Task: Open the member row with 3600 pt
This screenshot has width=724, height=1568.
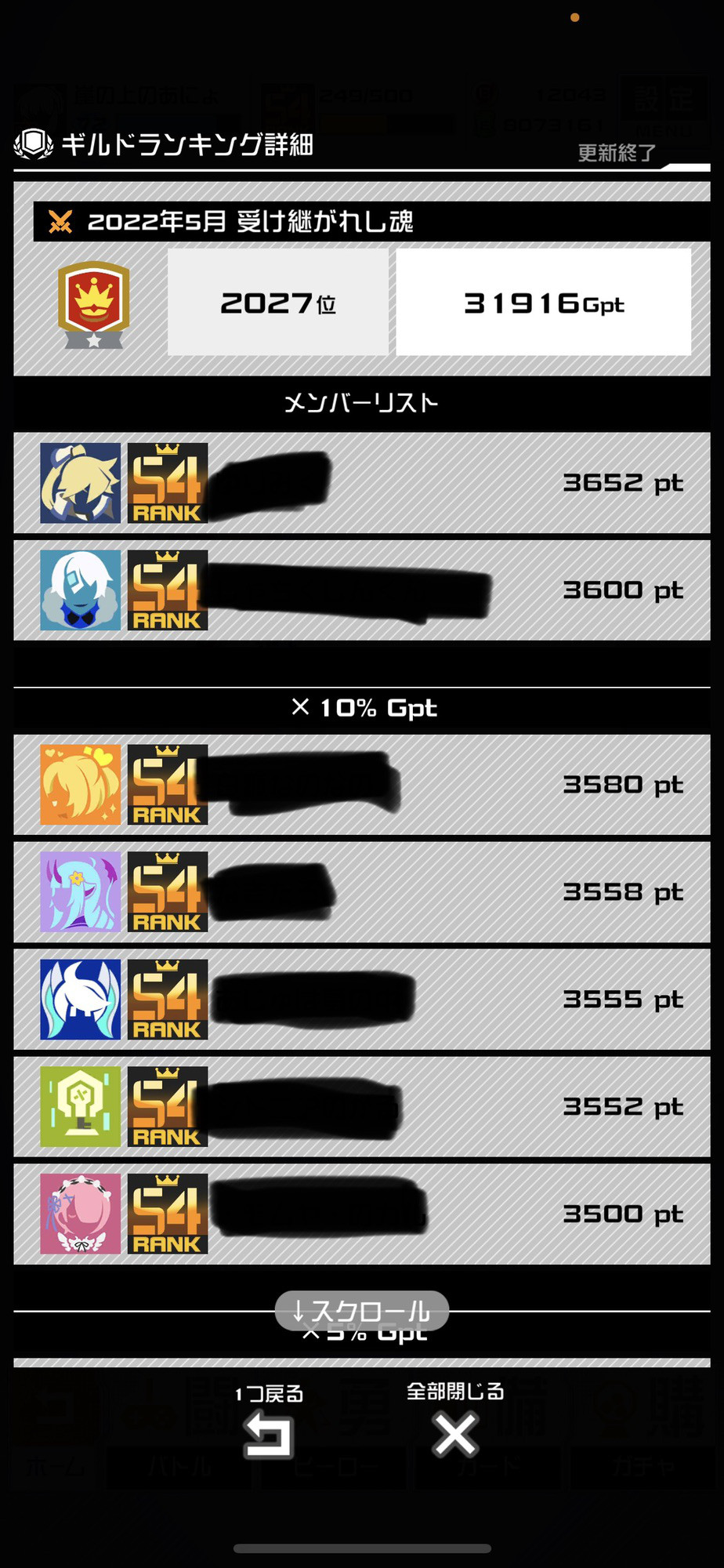Action: [x=362, y=590]
